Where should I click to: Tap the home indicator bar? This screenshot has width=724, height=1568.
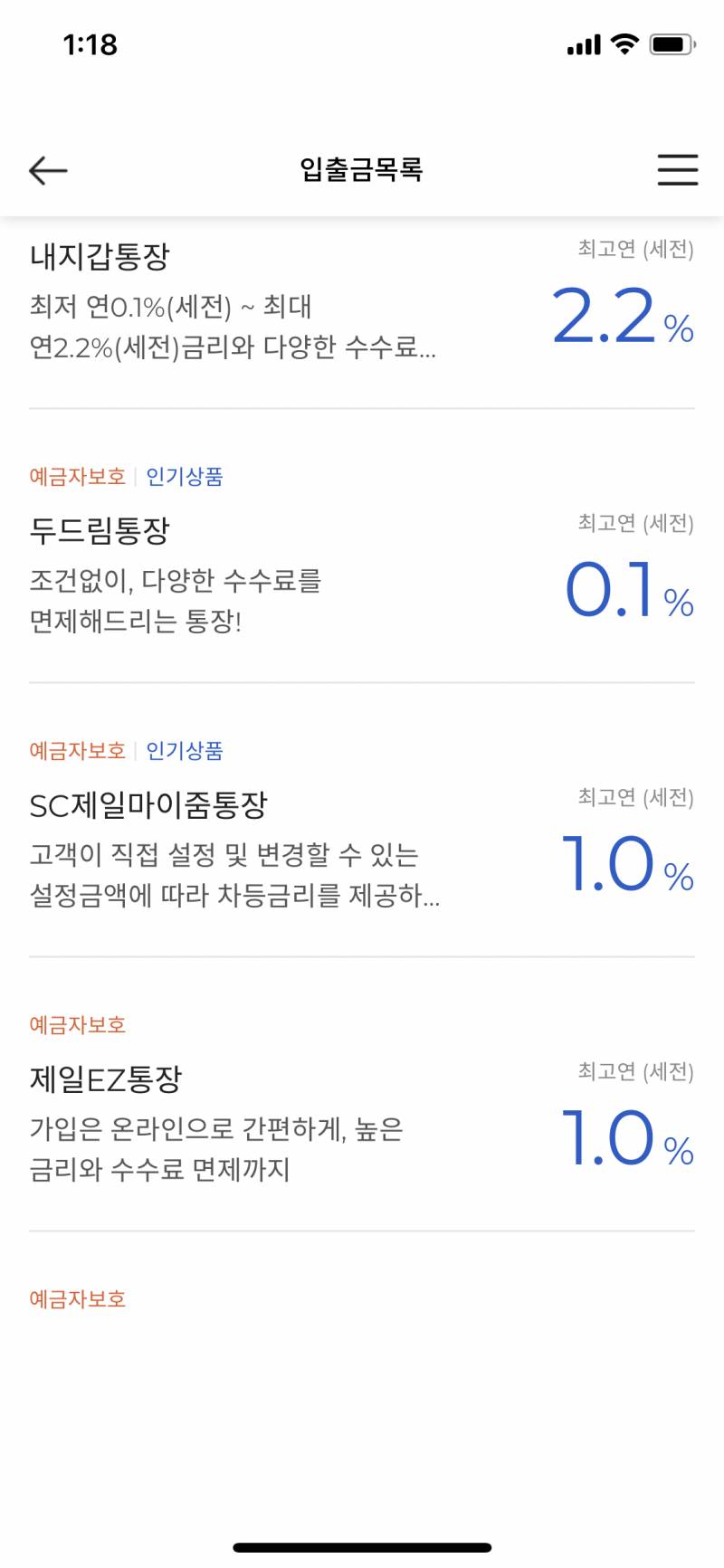pos(362,1543)
